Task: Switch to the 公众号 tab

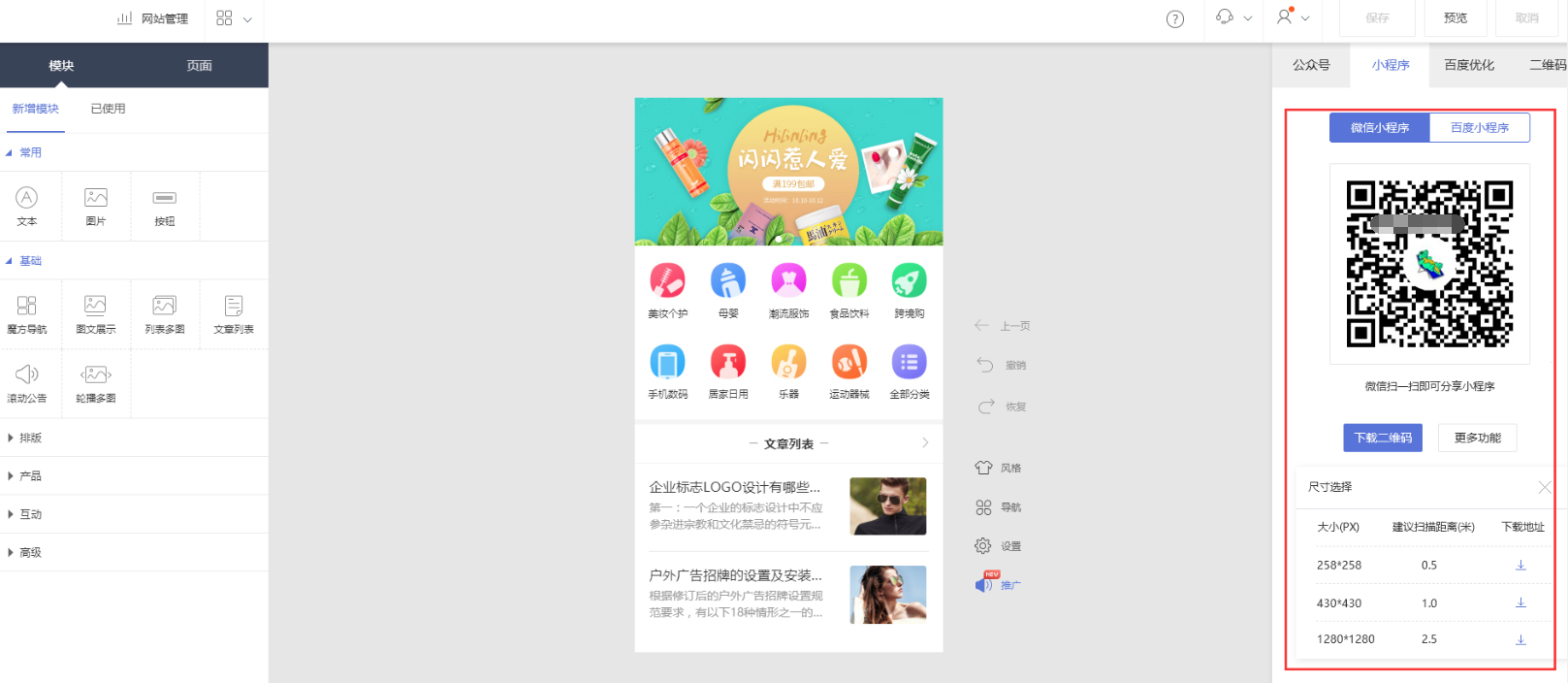Action: pos(1311,65)
